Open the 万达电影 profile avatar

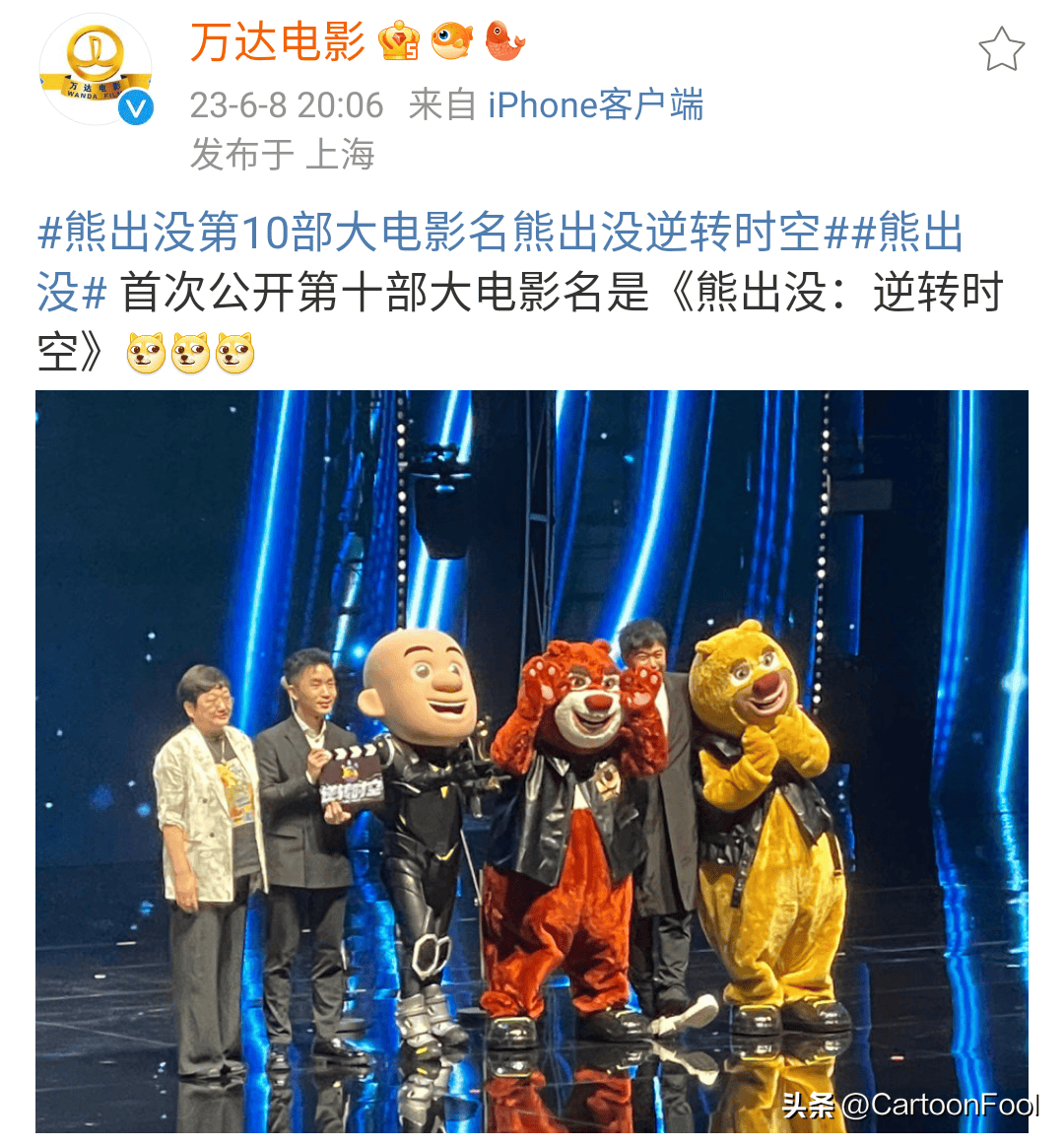96,71
